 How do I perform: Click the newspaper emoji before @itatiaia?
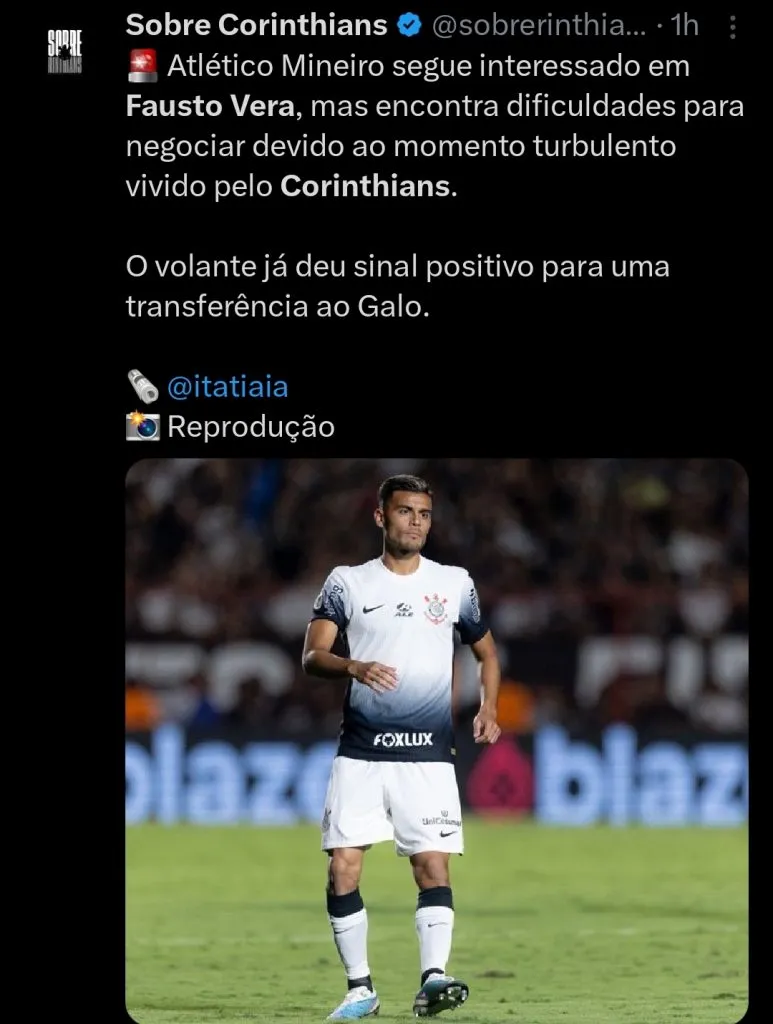140,384
